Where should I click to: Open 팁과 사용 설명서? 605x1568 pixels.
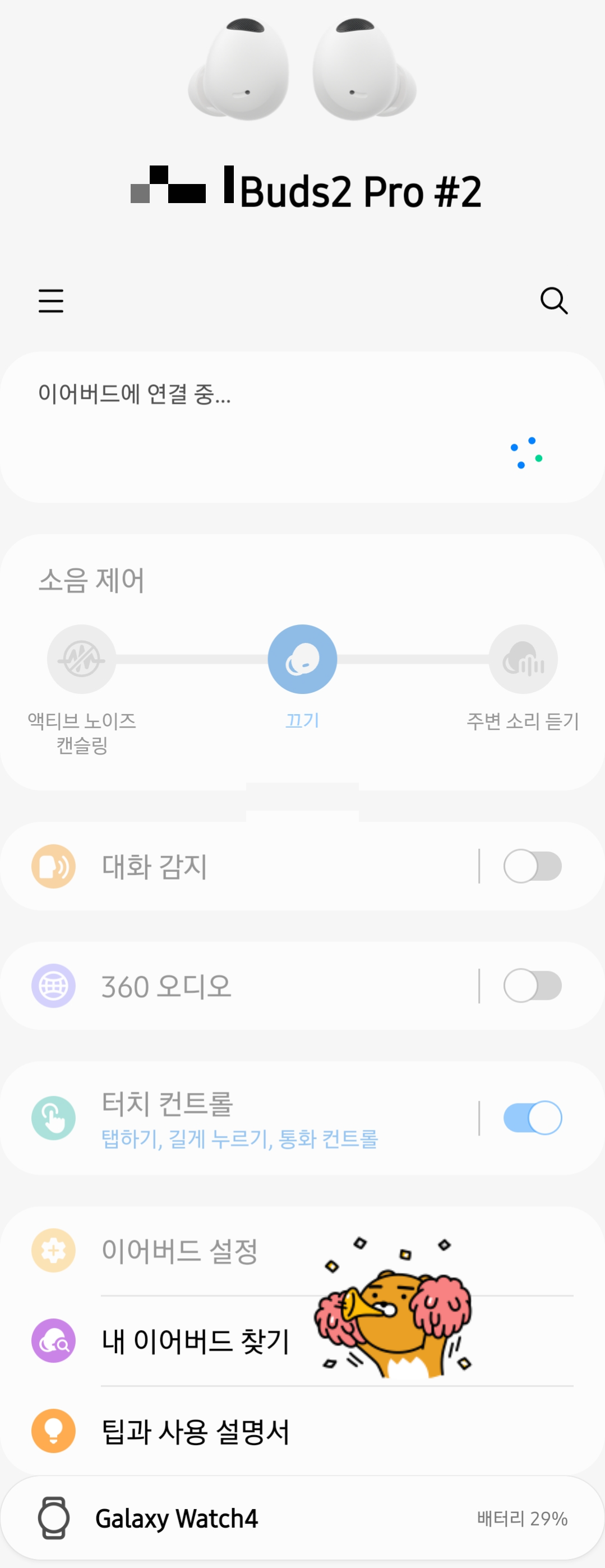[x=303, y=1431]
